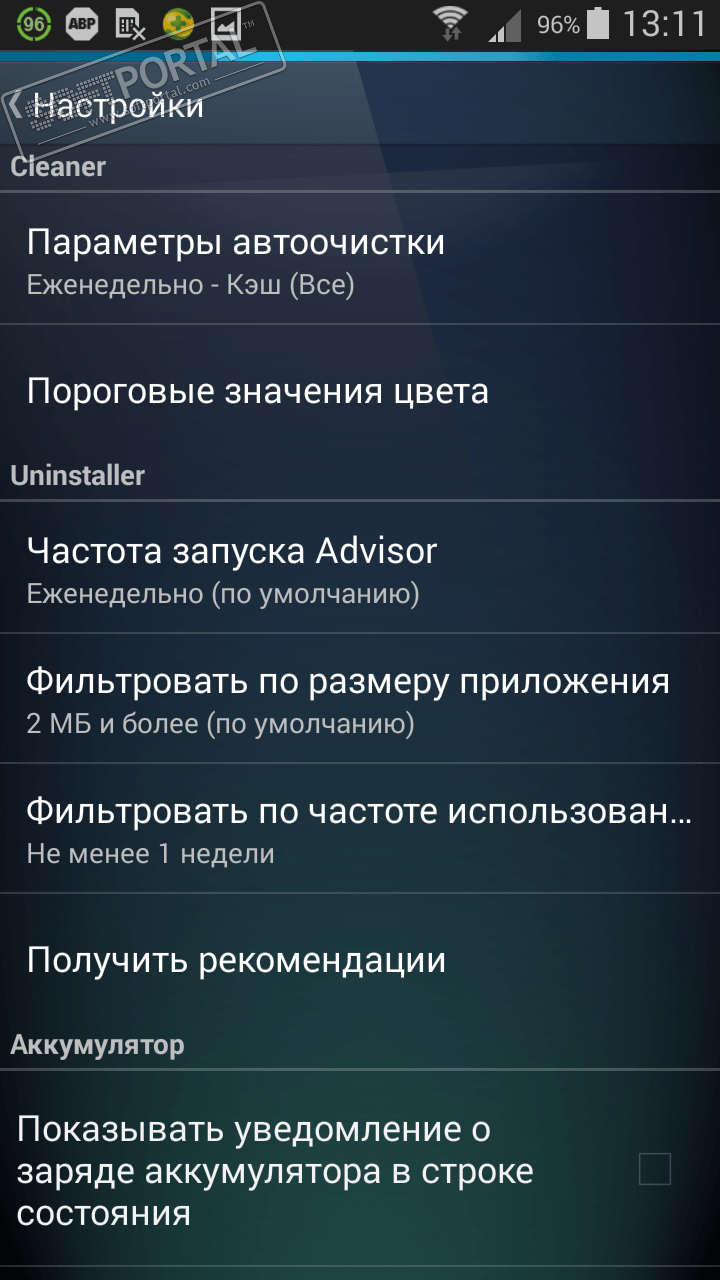Open Параметры автоочистки settings
Viewport: 720px width, 1280px height.
point(360,260)
